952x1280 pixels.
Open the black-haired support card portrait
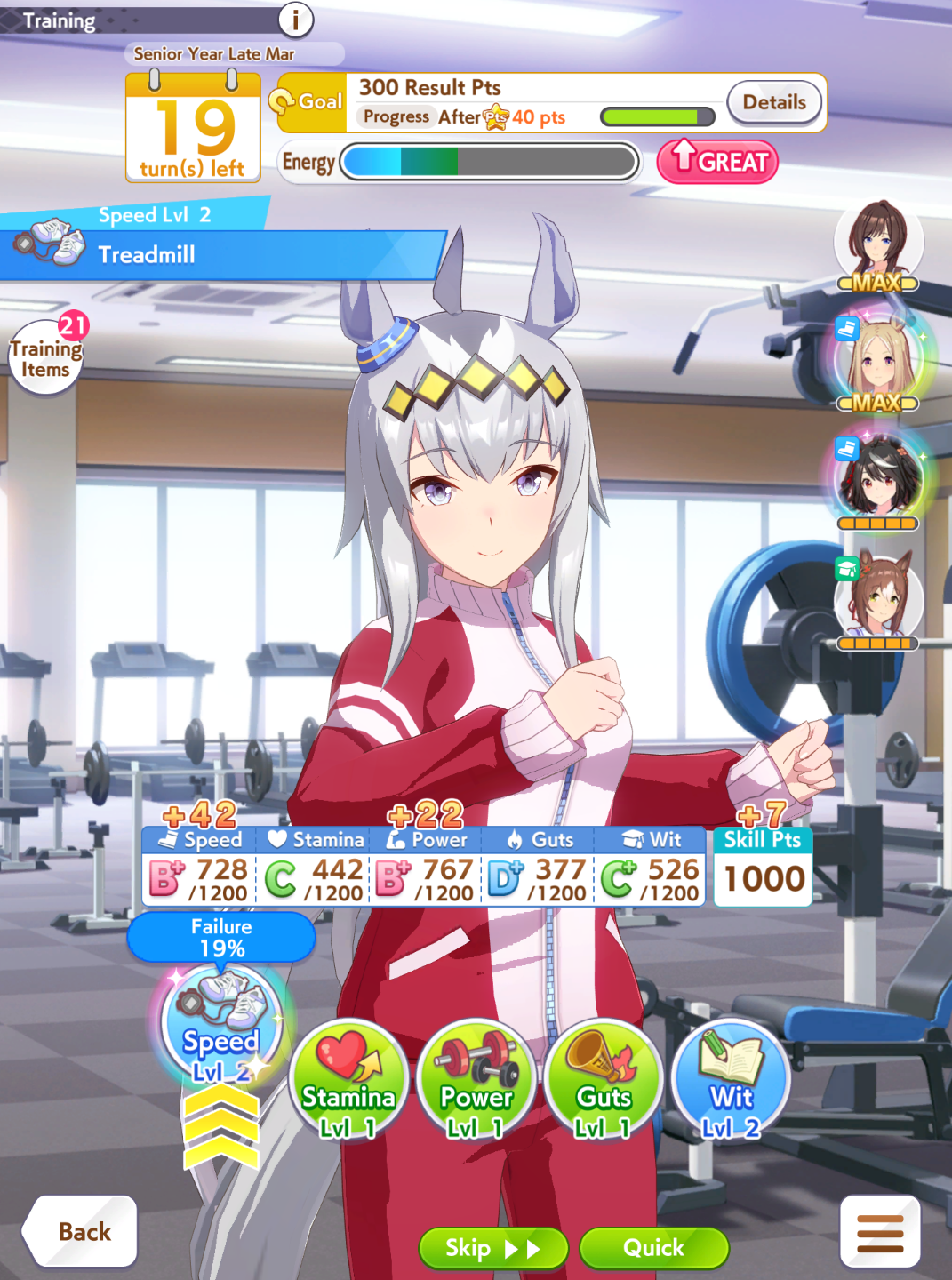pyautogui.click(x=878, y=478)
